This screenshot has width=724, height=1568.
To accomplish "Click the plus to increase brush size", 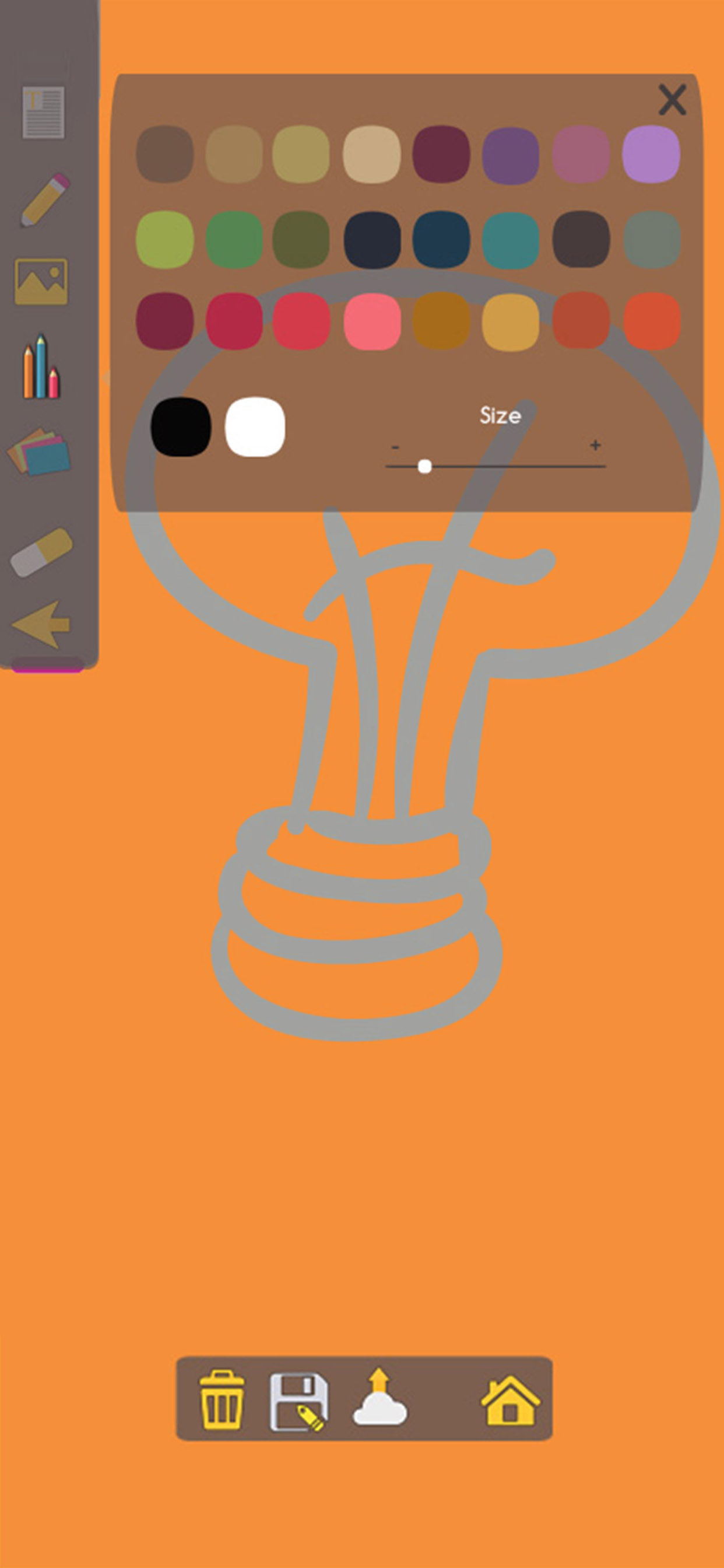I will tap(595, 446).
